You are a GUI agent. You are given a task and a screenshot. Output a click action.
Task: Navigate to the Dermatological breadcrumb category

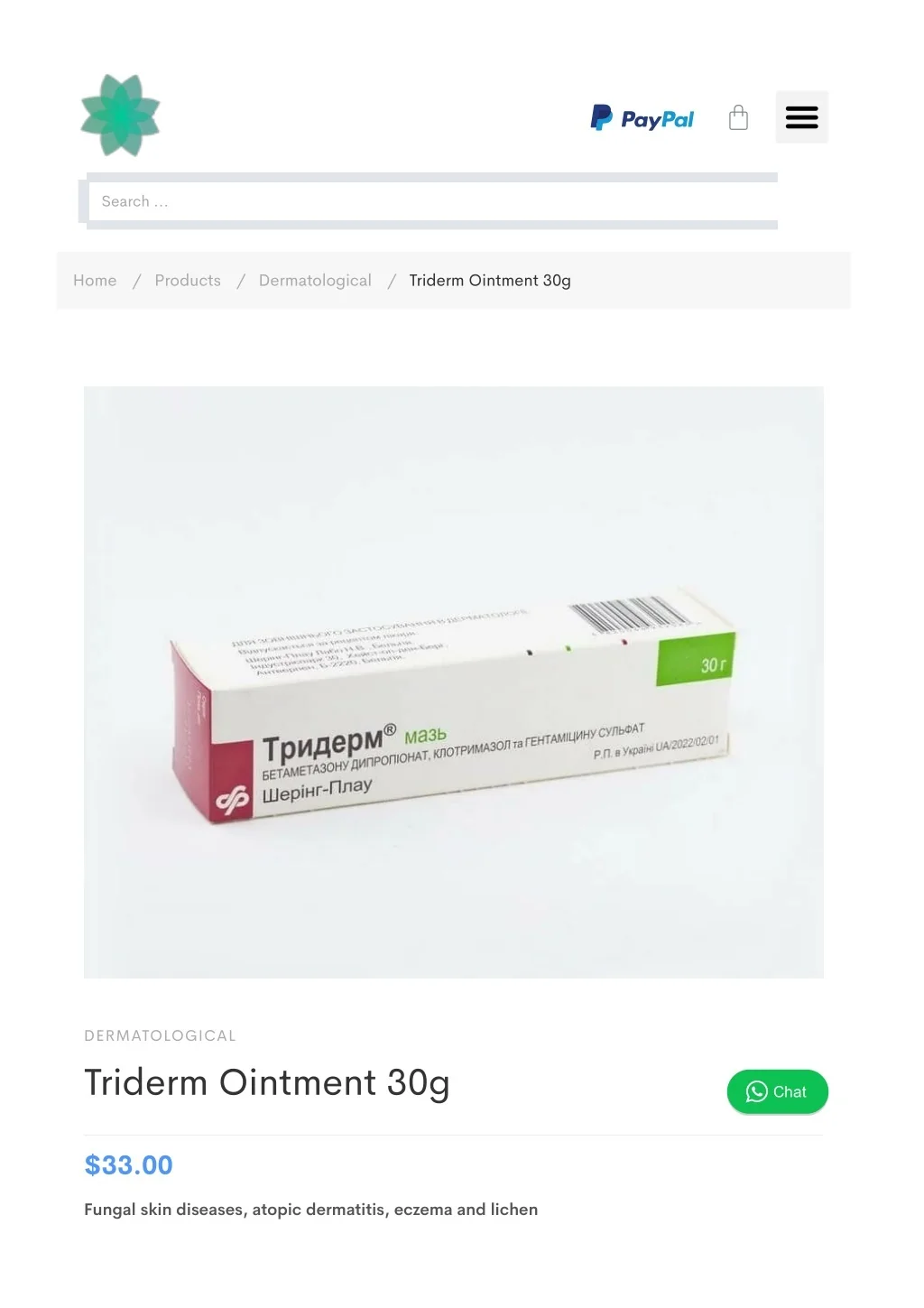click(315, 281)
